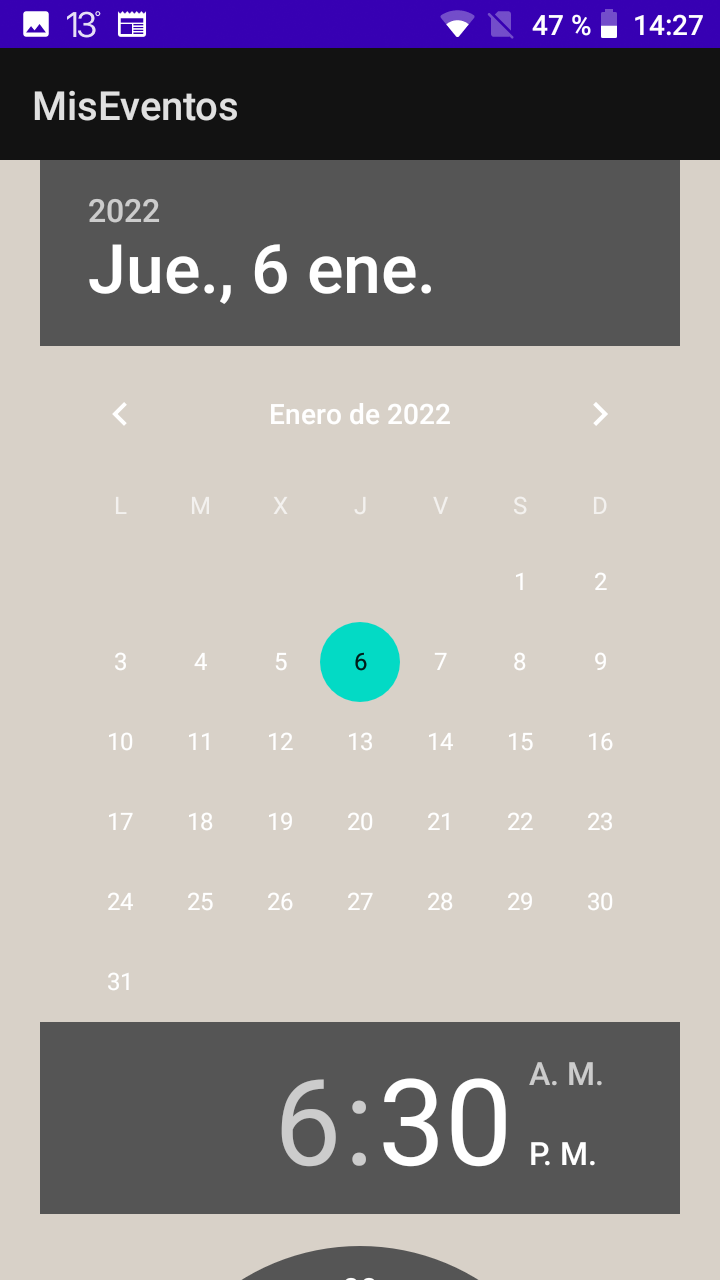Select the minutes 30 in time picker
Viewport: 720px width, 1280px height.
point(444,1122)
